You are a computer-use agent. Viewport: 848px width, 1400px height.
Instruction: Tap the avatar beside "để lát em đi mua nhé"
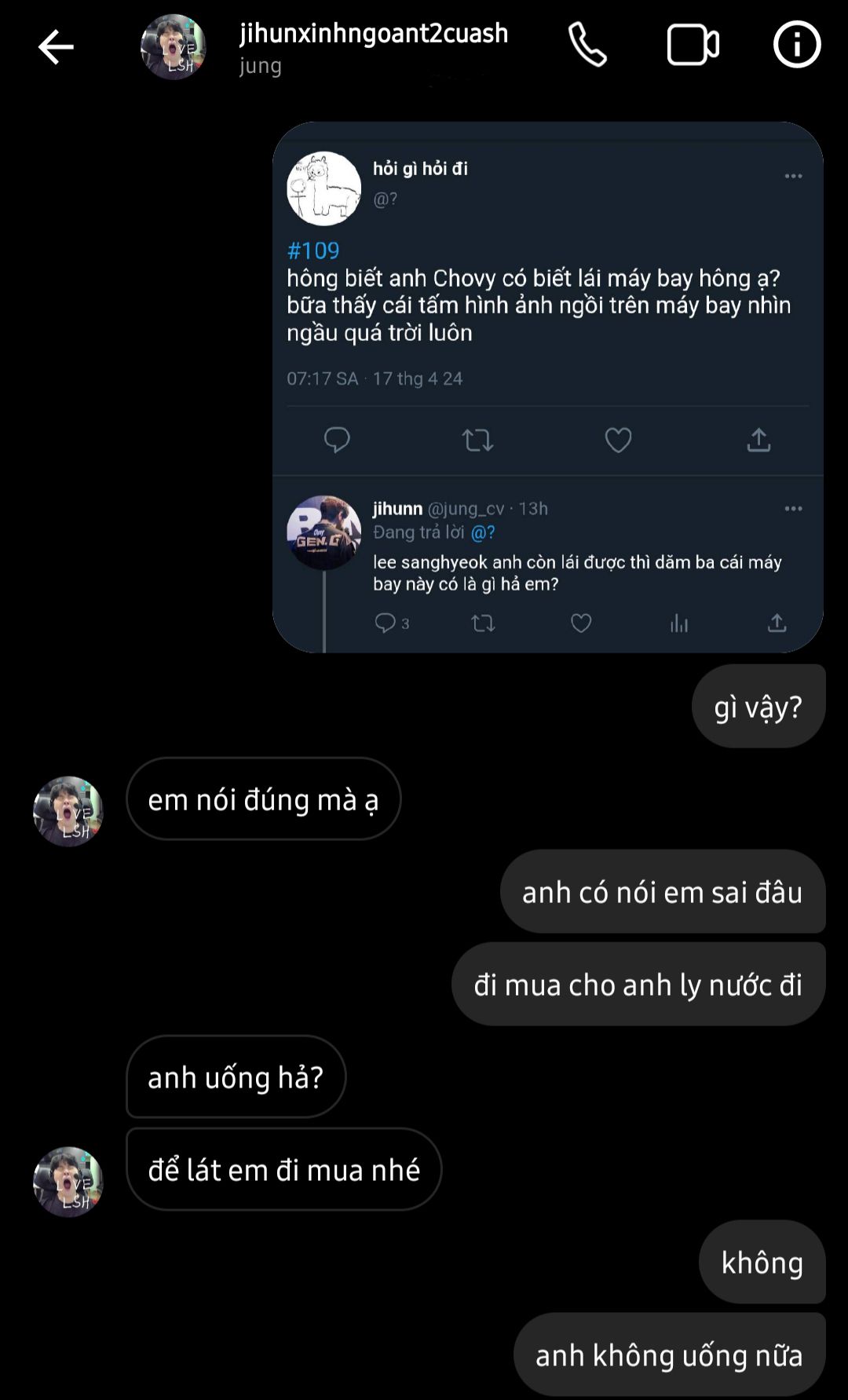[x=68, y=1181]
